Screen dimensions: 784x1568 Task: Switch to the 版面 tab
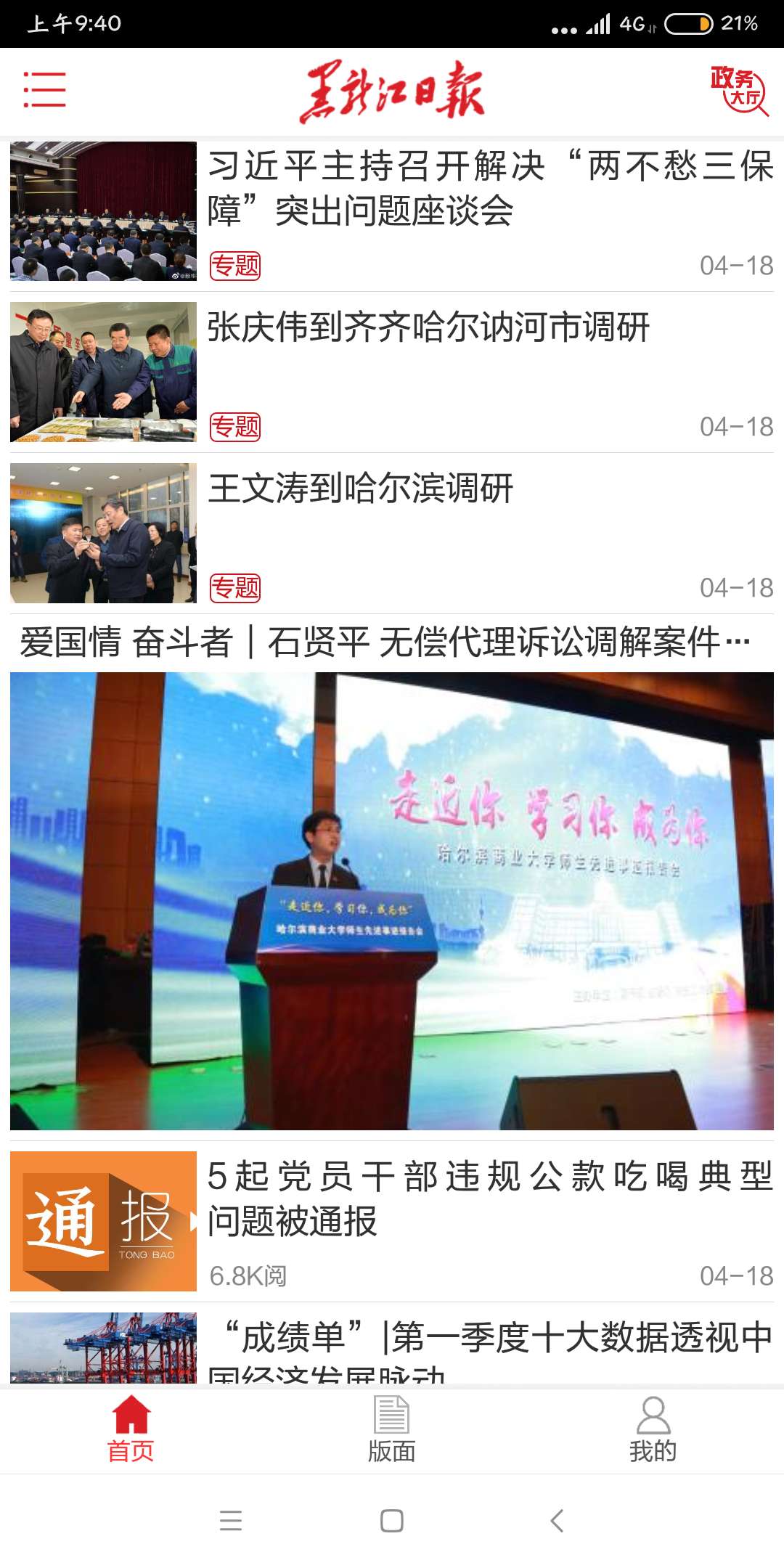(x=392, y=1430)
